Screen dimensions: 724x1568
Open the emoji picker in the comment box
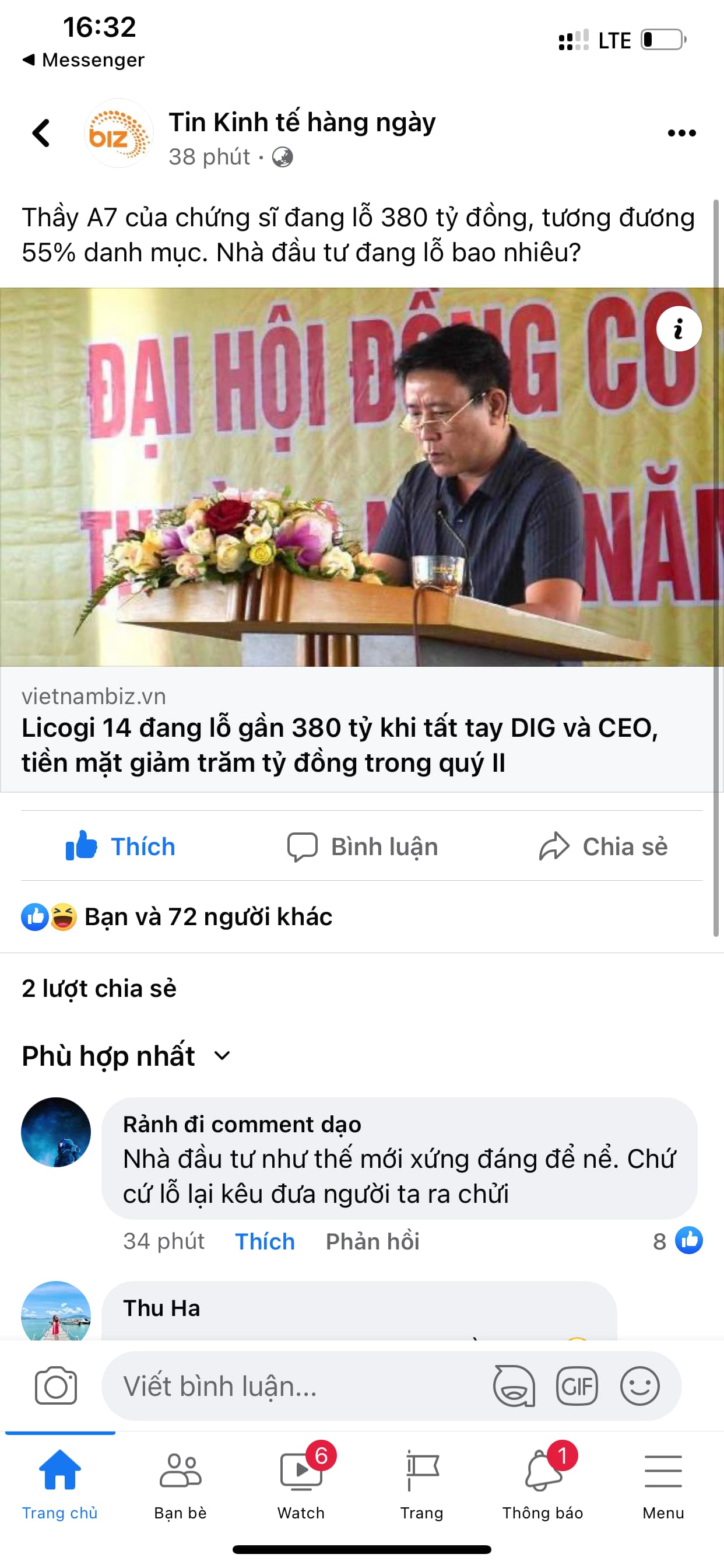point(639,1386)
